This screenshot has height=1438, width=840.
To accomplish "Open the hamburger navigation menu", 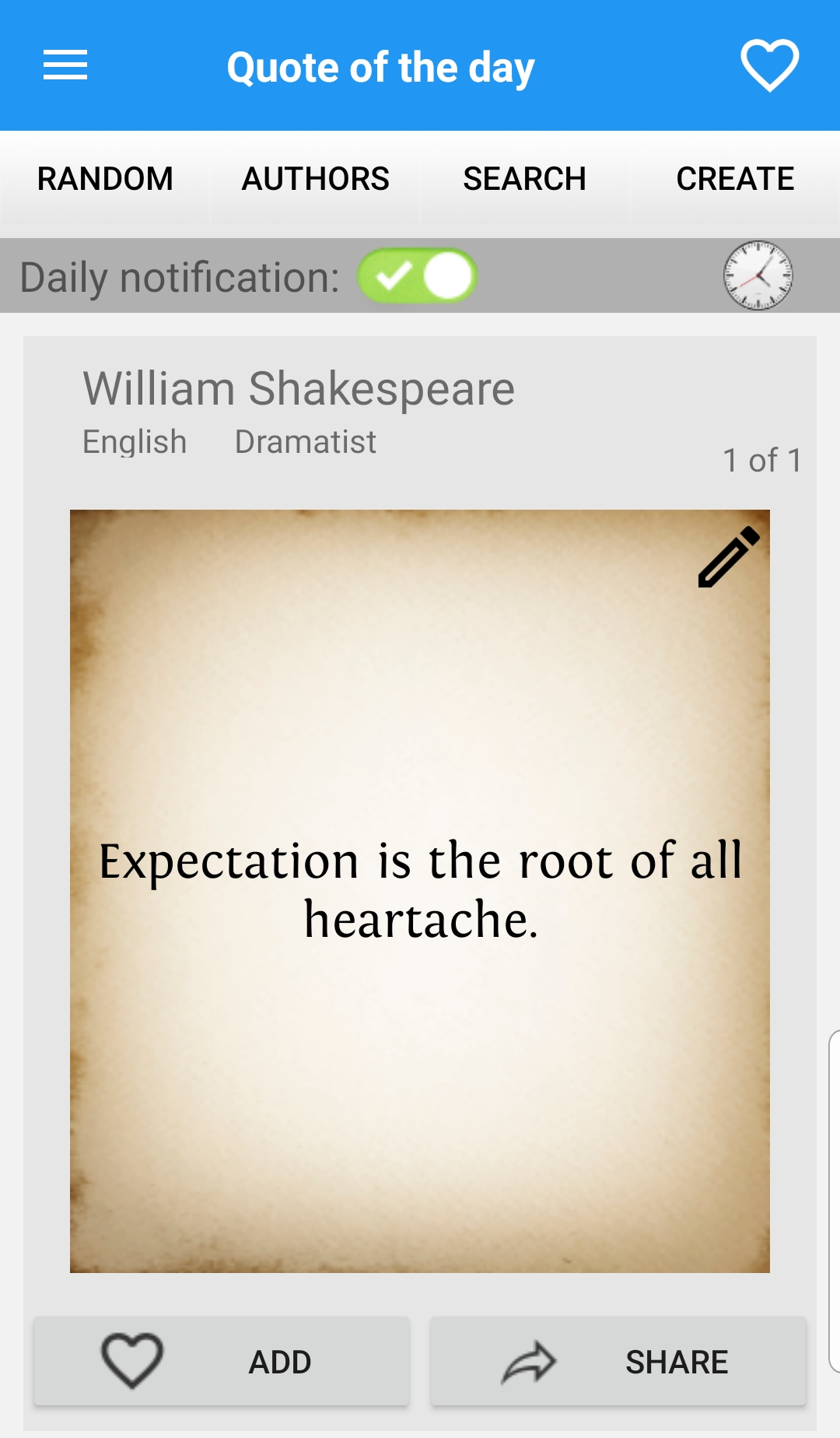I will click(x=65, y=65).
